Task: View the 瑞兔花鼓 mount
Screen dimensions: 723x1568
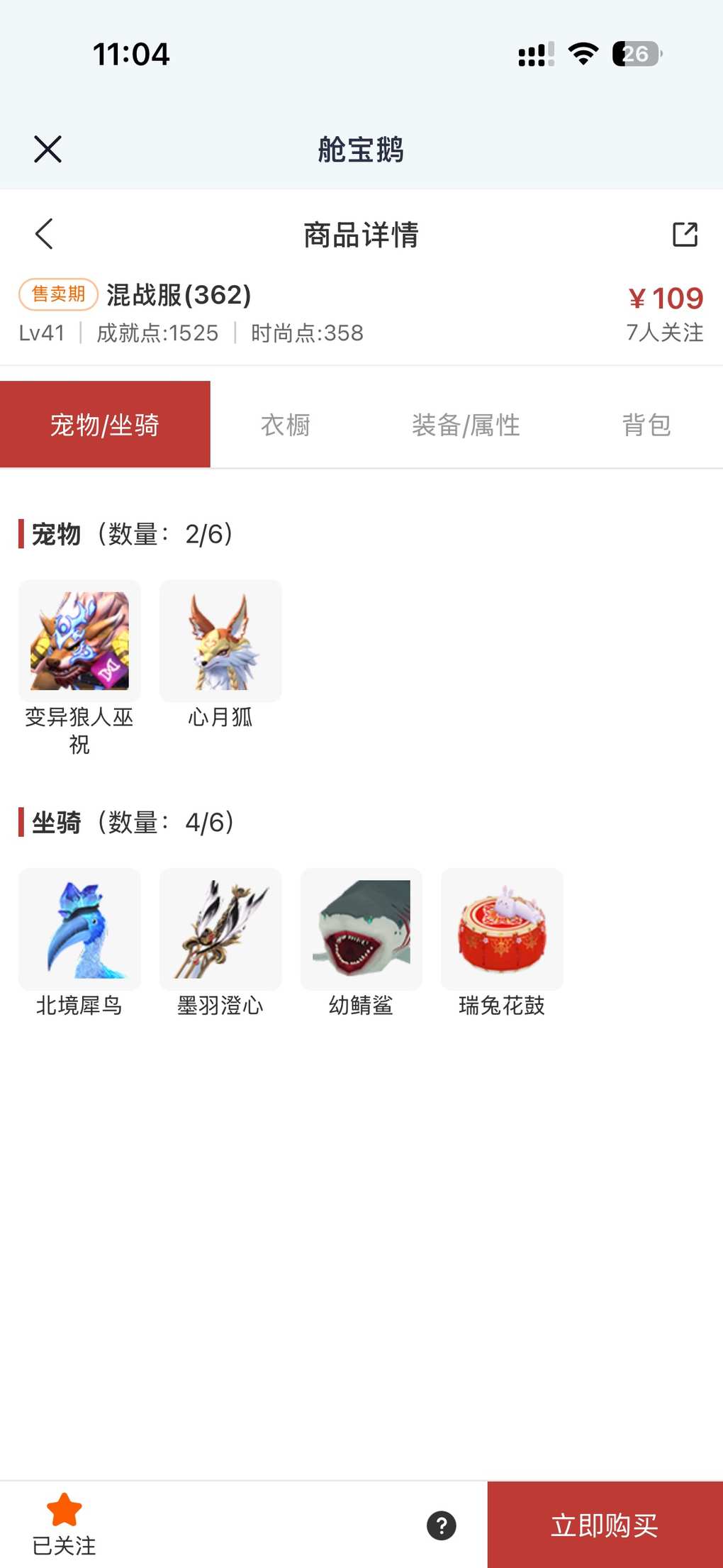Action: coord(502,929)
